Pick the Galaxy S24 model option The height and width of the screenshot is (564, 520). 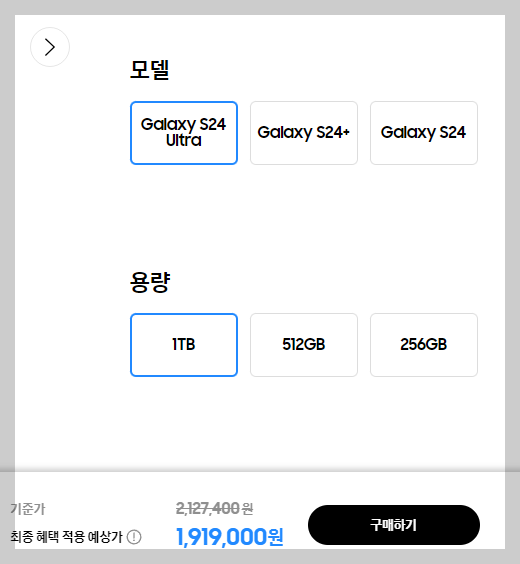424,133
